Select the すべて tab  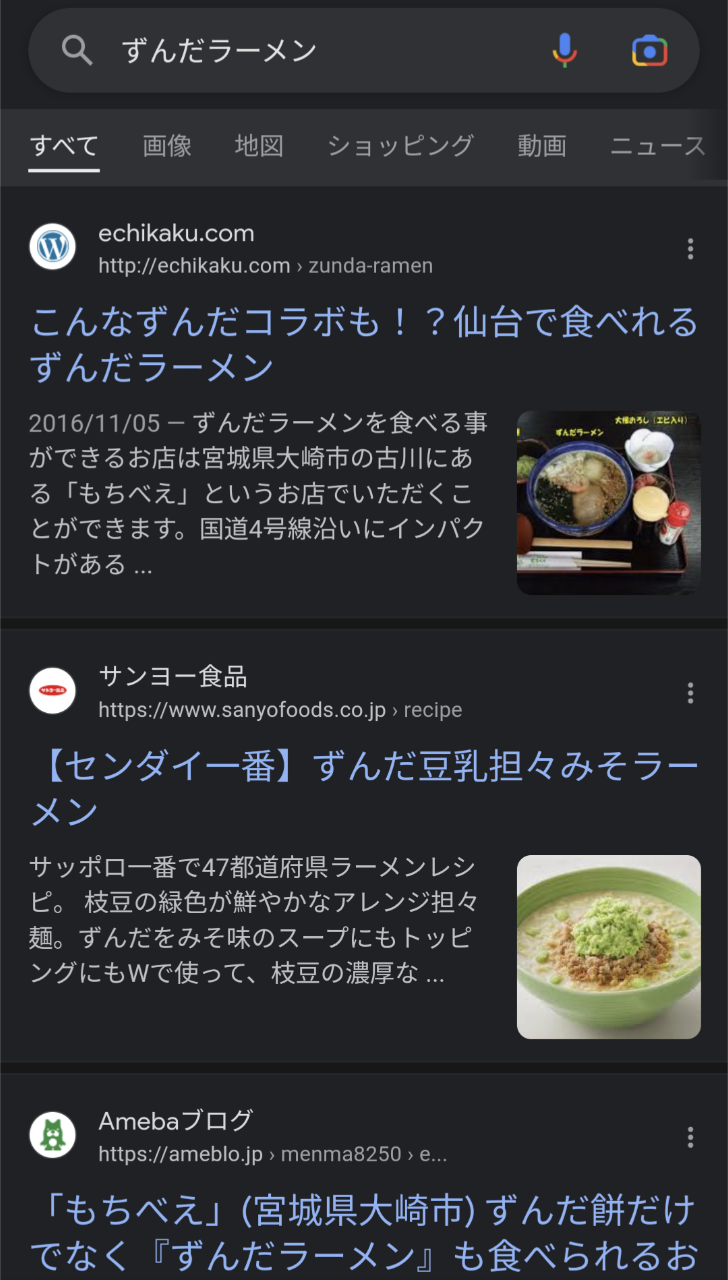pyautogui.click(x=64, y=146)
